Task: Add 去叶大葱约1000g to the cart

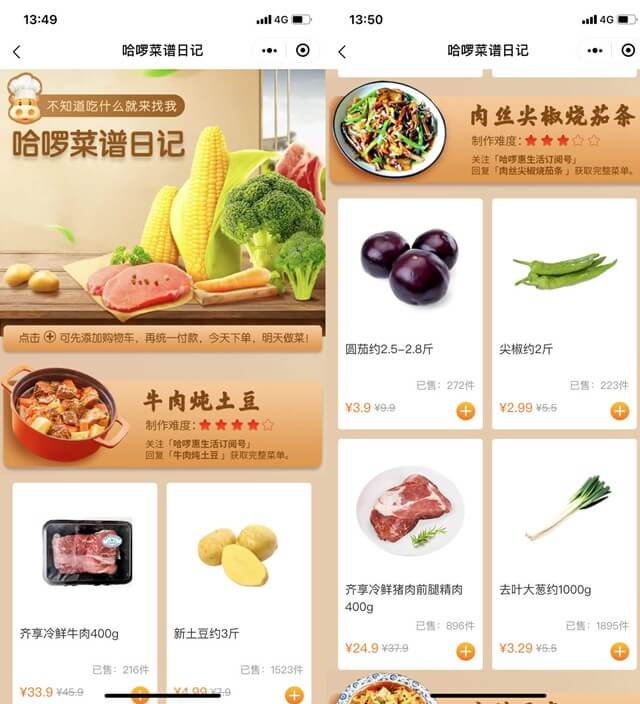Action: 620,651
